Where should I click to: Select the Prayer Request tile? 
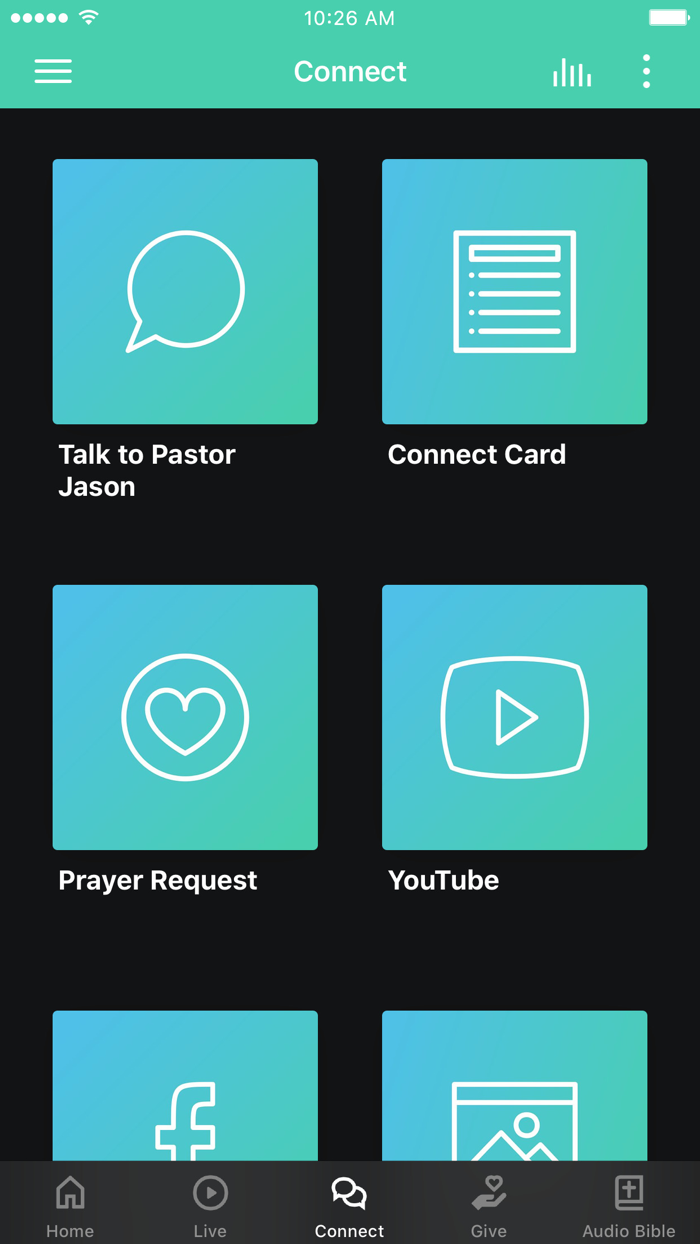(185, 717)
